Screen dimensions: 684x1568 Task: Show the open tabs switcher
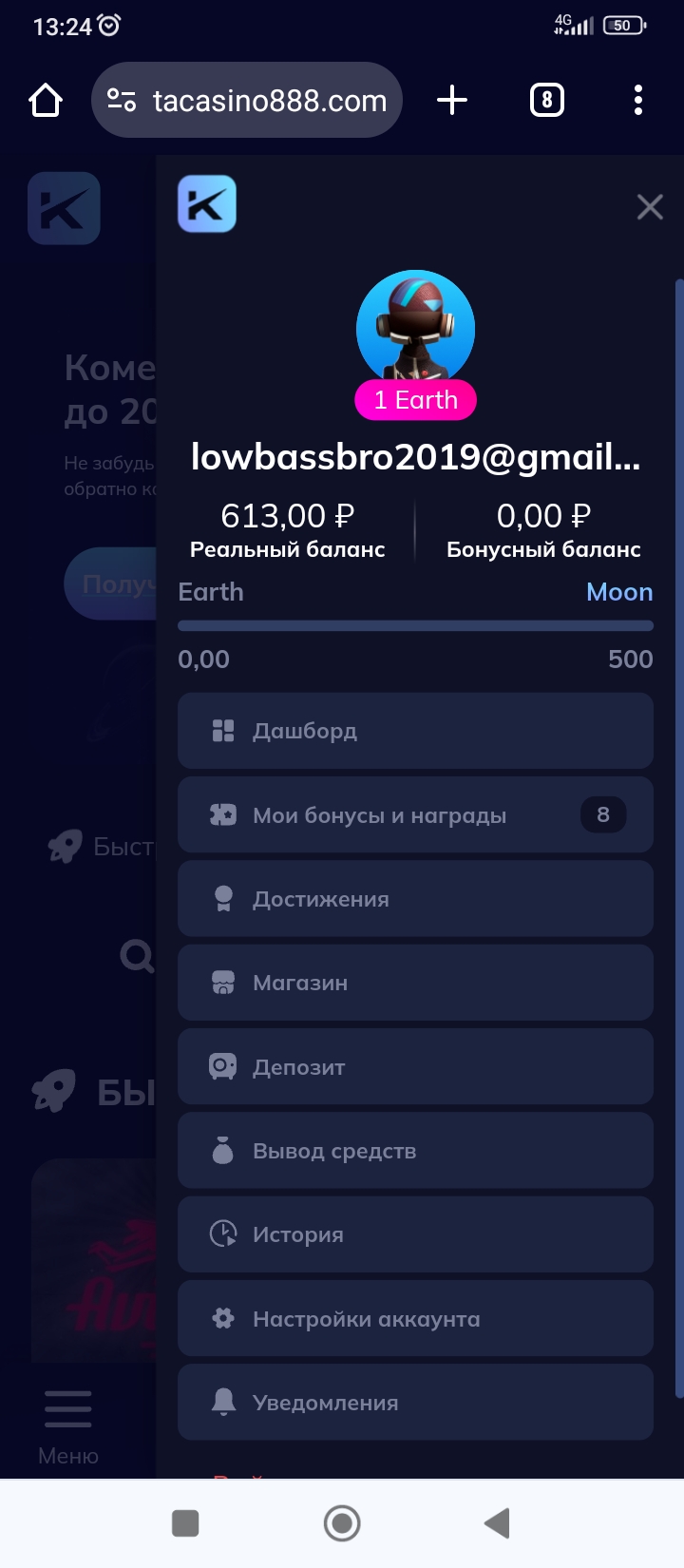tap(546, 100)
